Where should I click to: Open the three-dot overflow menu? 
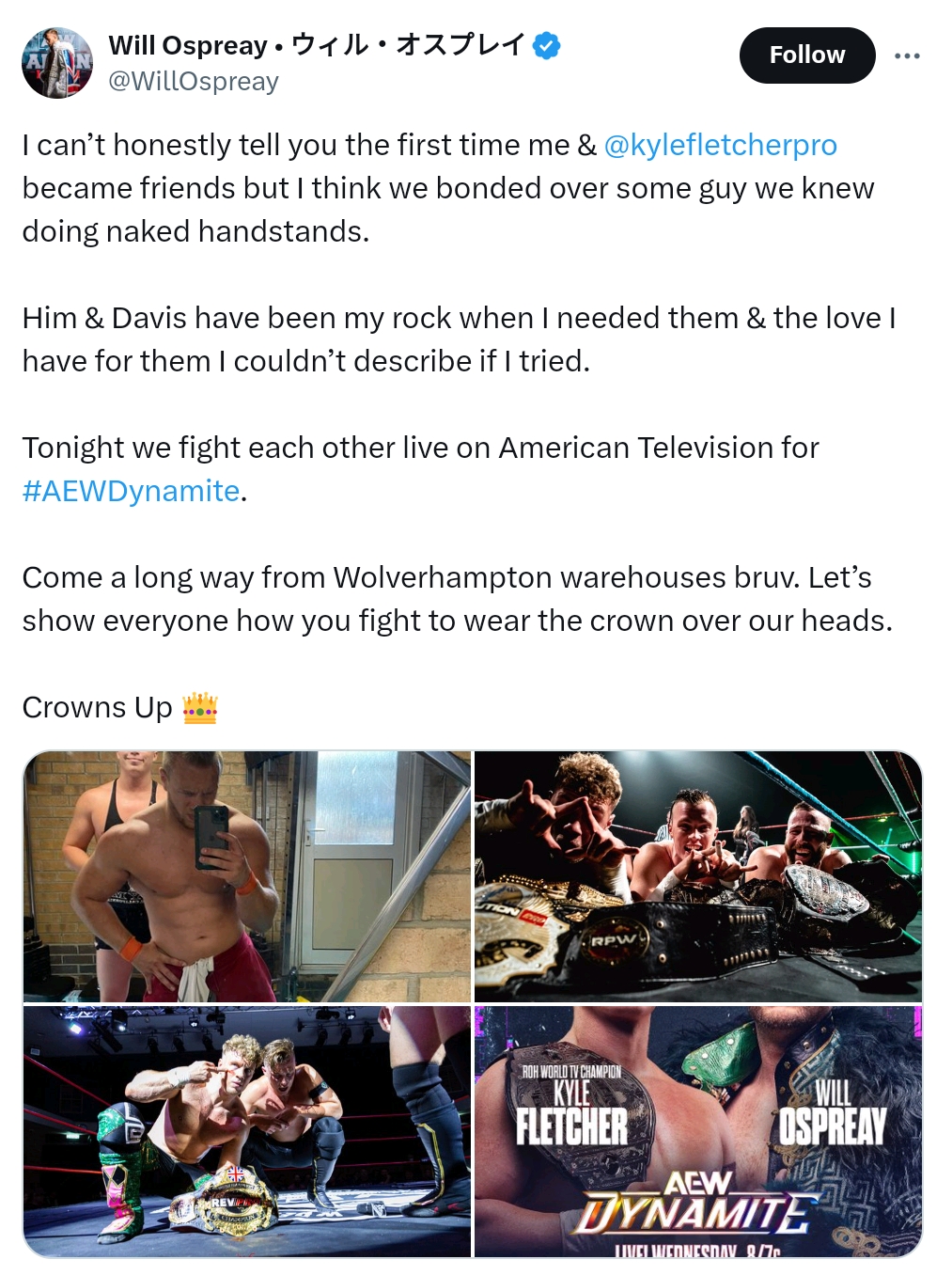coord(907,56)
